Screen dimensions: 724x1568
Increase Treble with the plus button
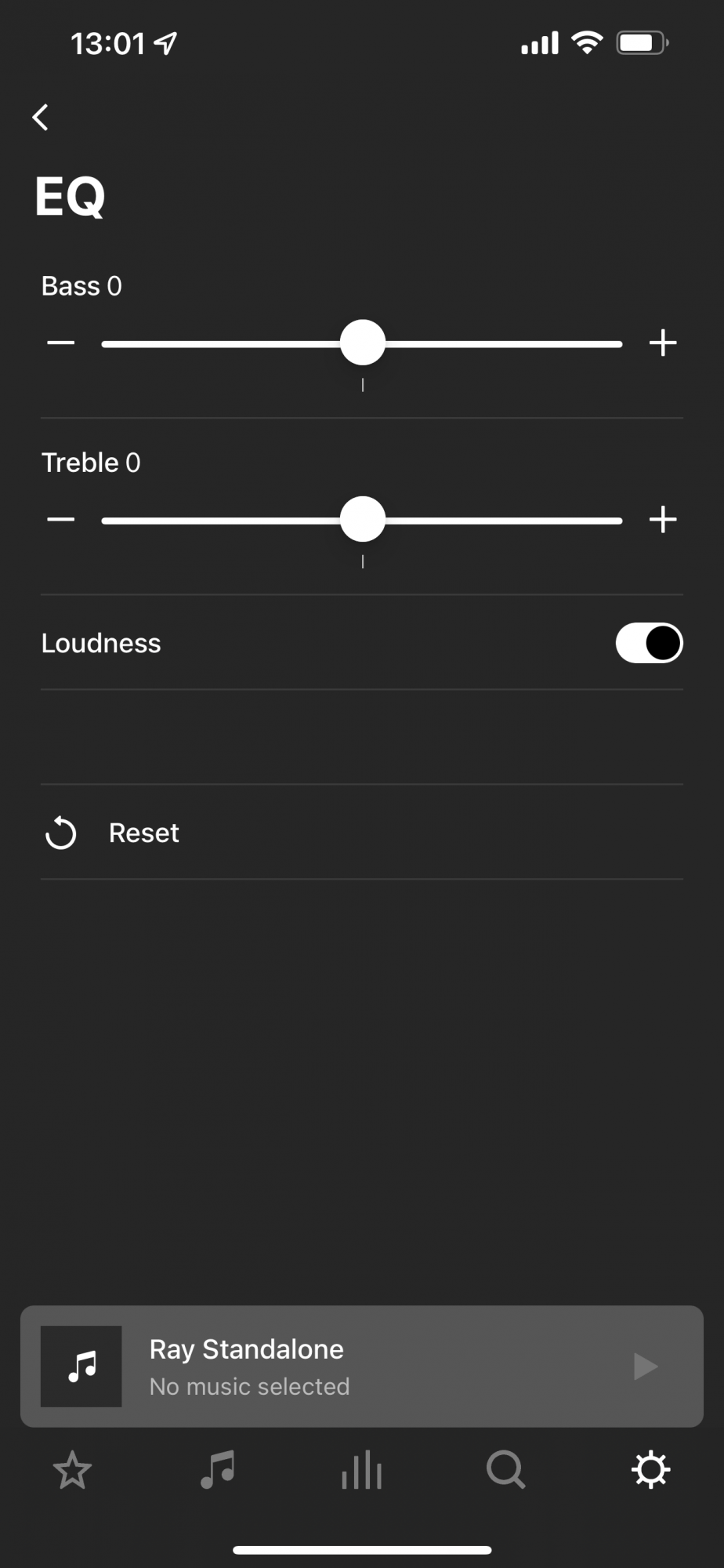point(663,519)
